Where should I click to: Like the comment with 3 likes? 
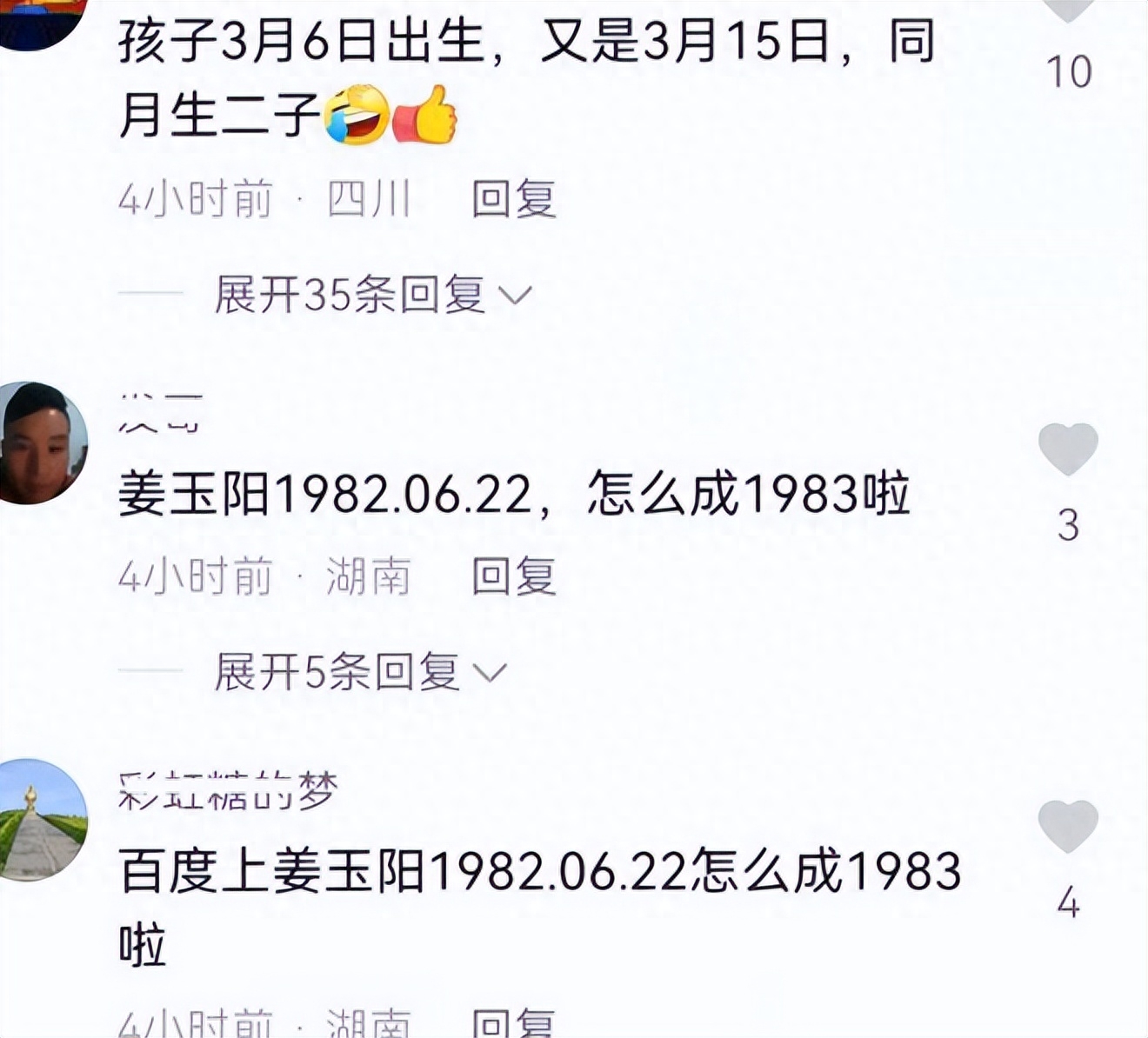(x=1068, y=449)
